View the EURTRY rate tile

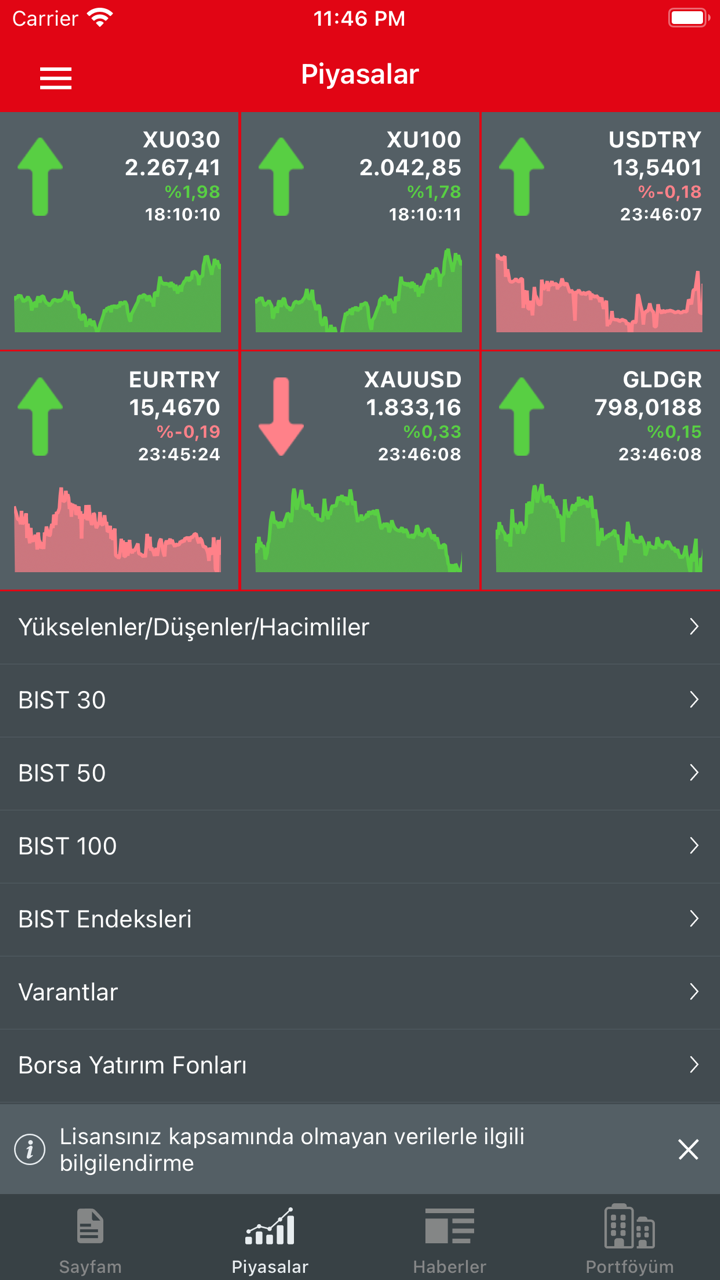click(x=119, y=471)
